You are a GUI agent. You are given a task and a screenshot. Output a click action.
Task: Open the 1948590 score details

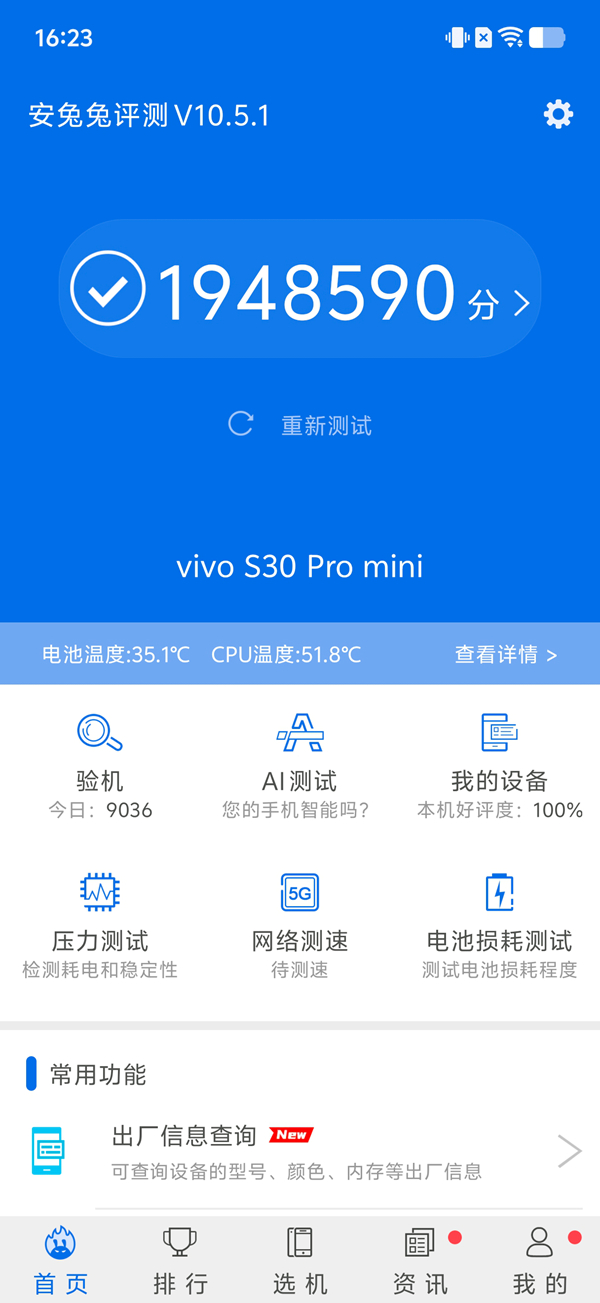[x=300, y=290]
